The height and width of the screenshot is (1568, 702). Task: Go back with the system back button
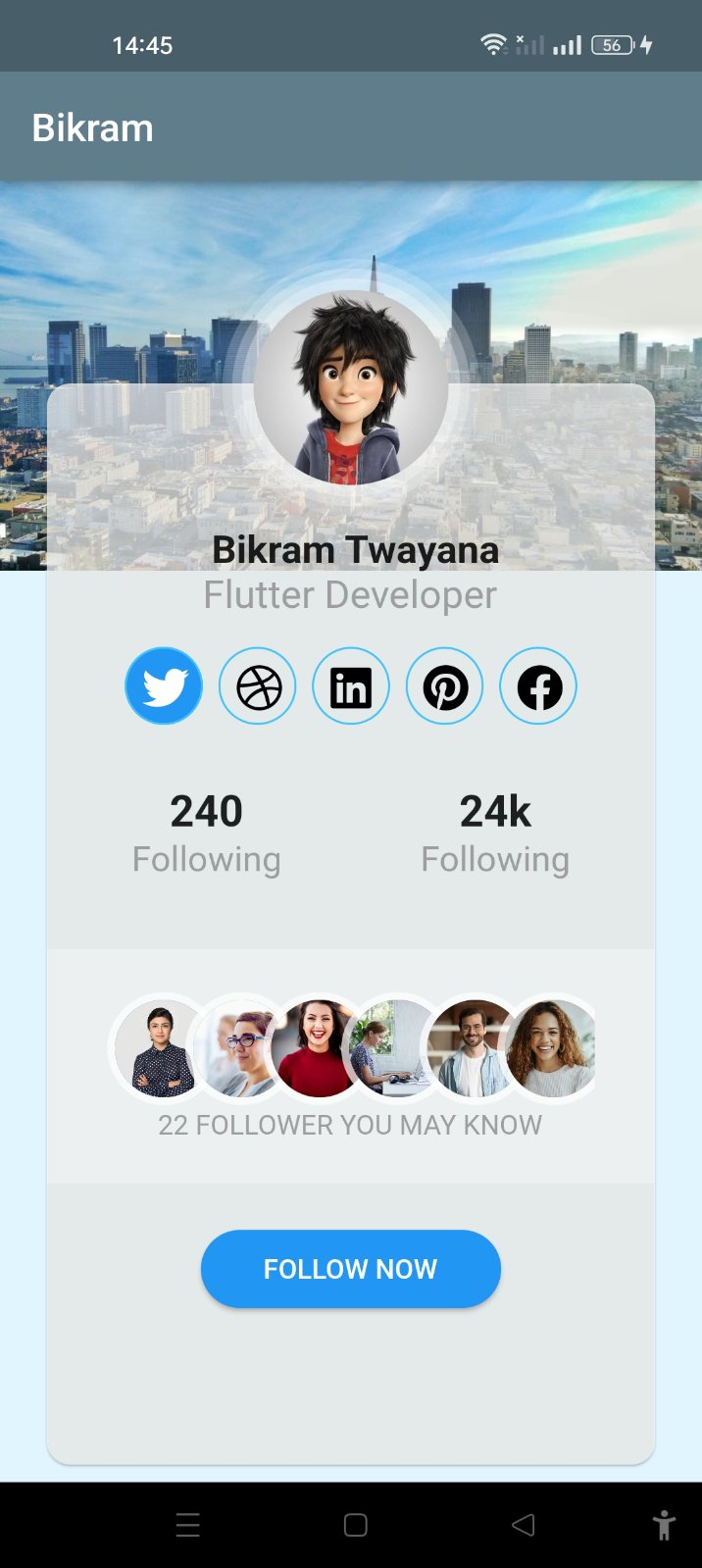pyautogui.click(x=524, y=1524)
